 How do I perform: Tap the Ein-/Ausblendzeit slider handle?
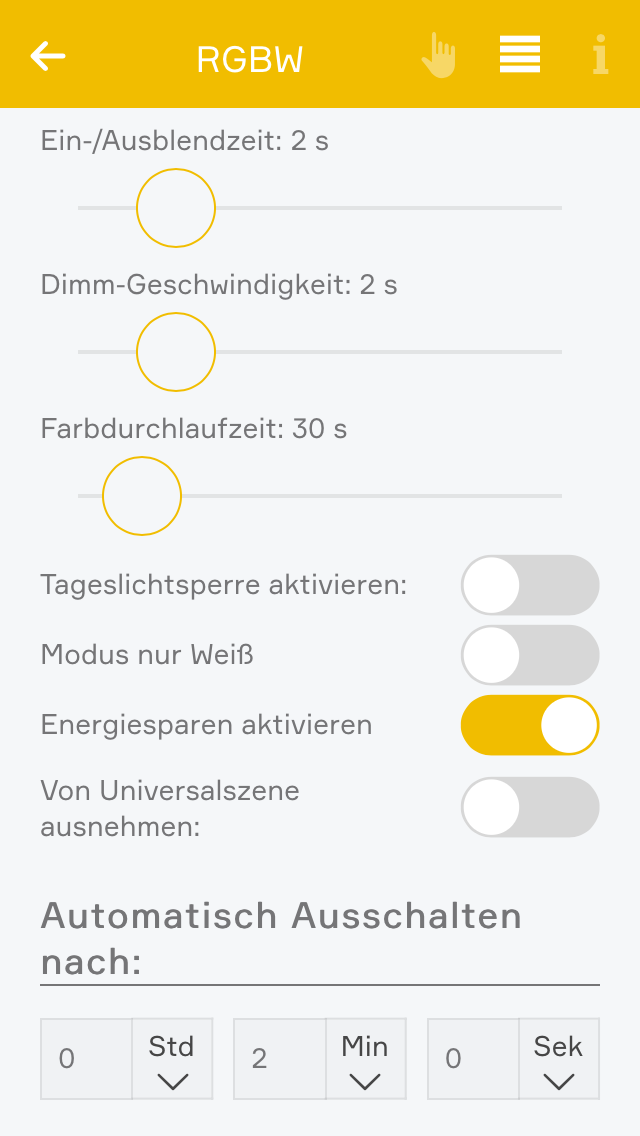pyautogui.click(x=176, y=208)
